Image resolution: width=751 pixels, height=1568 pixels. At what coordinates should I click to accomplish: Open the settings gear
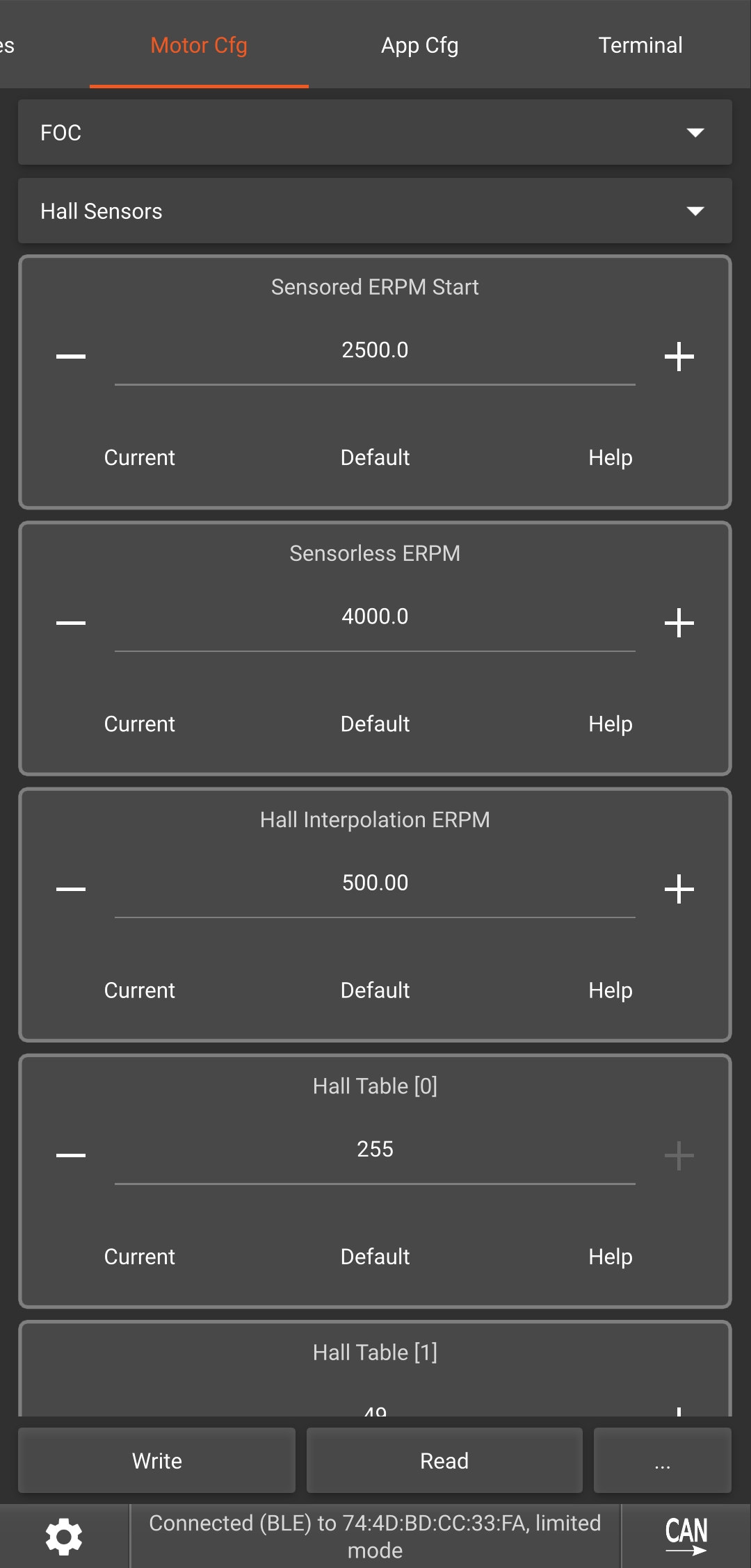64,1537
